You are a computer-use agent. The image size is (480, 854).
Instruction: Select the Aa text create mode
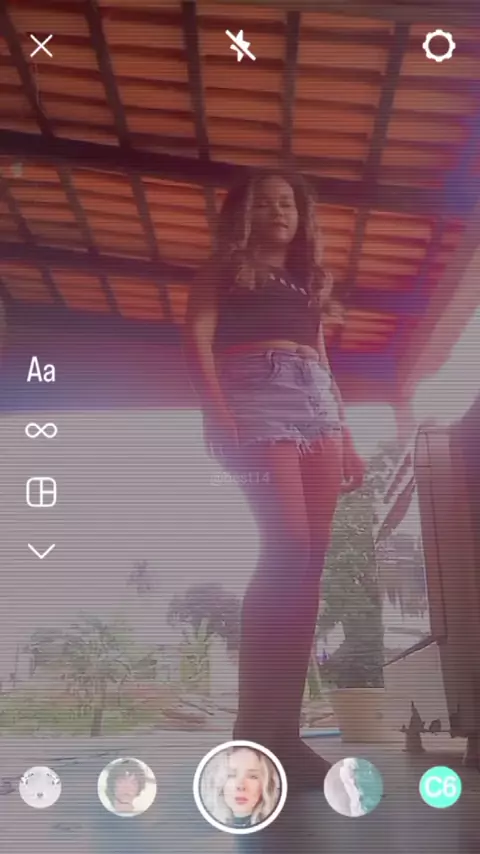[41, 370]
